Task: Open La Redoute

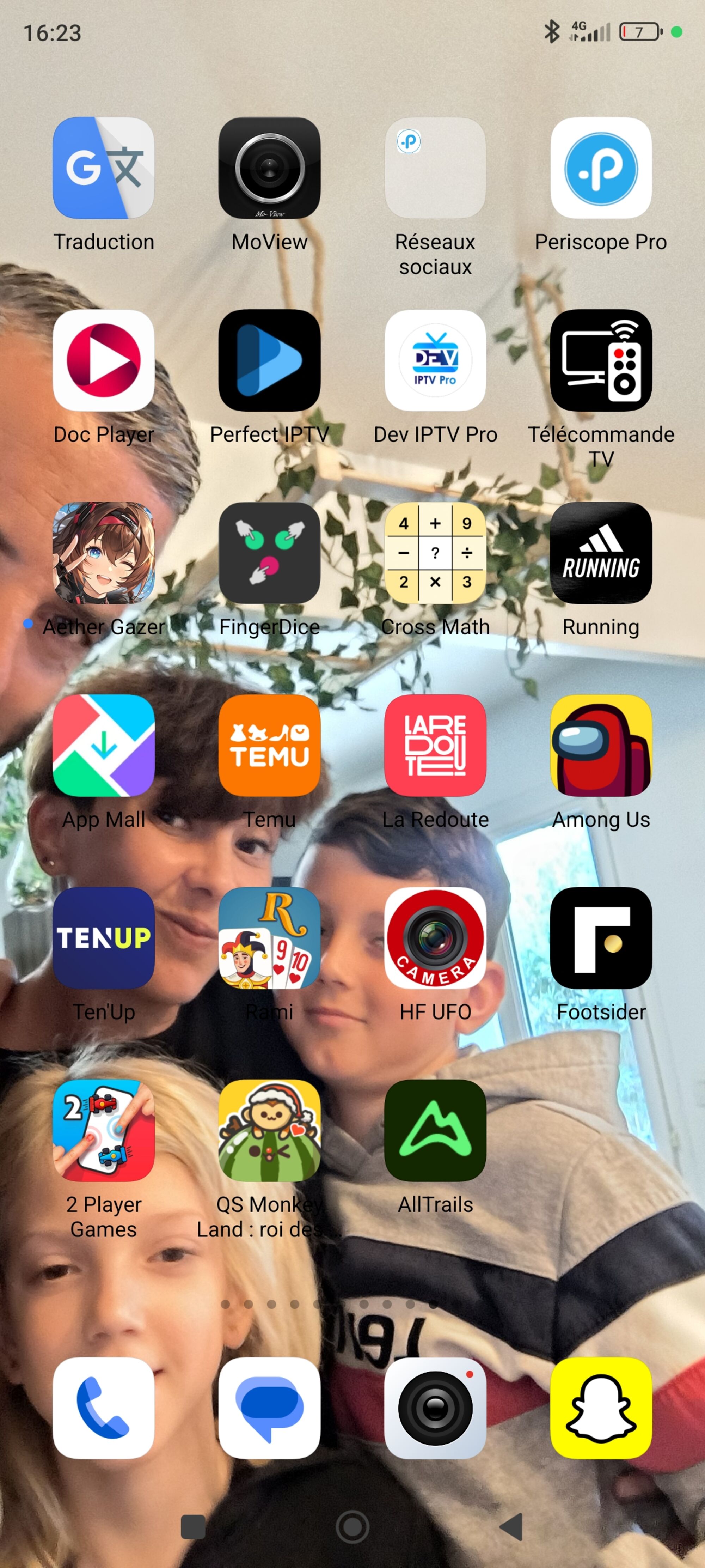Action: [435, 745]
